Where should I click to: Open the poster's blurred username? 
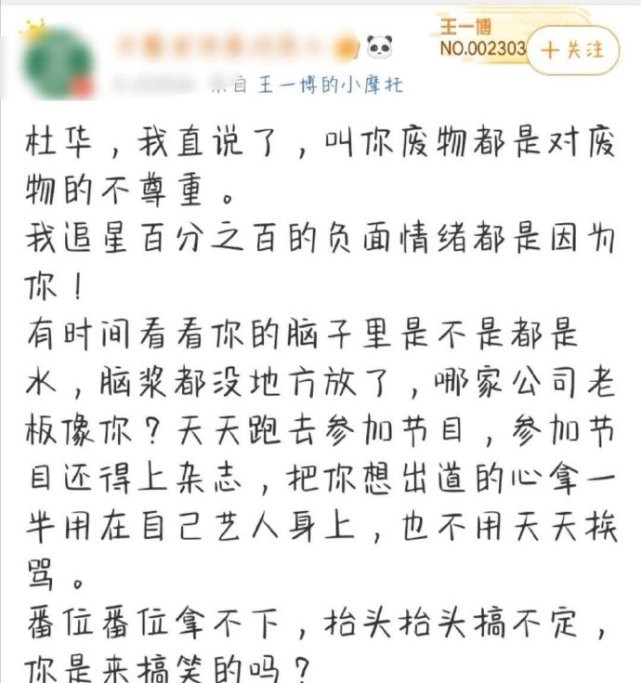[x=232, y=45]
